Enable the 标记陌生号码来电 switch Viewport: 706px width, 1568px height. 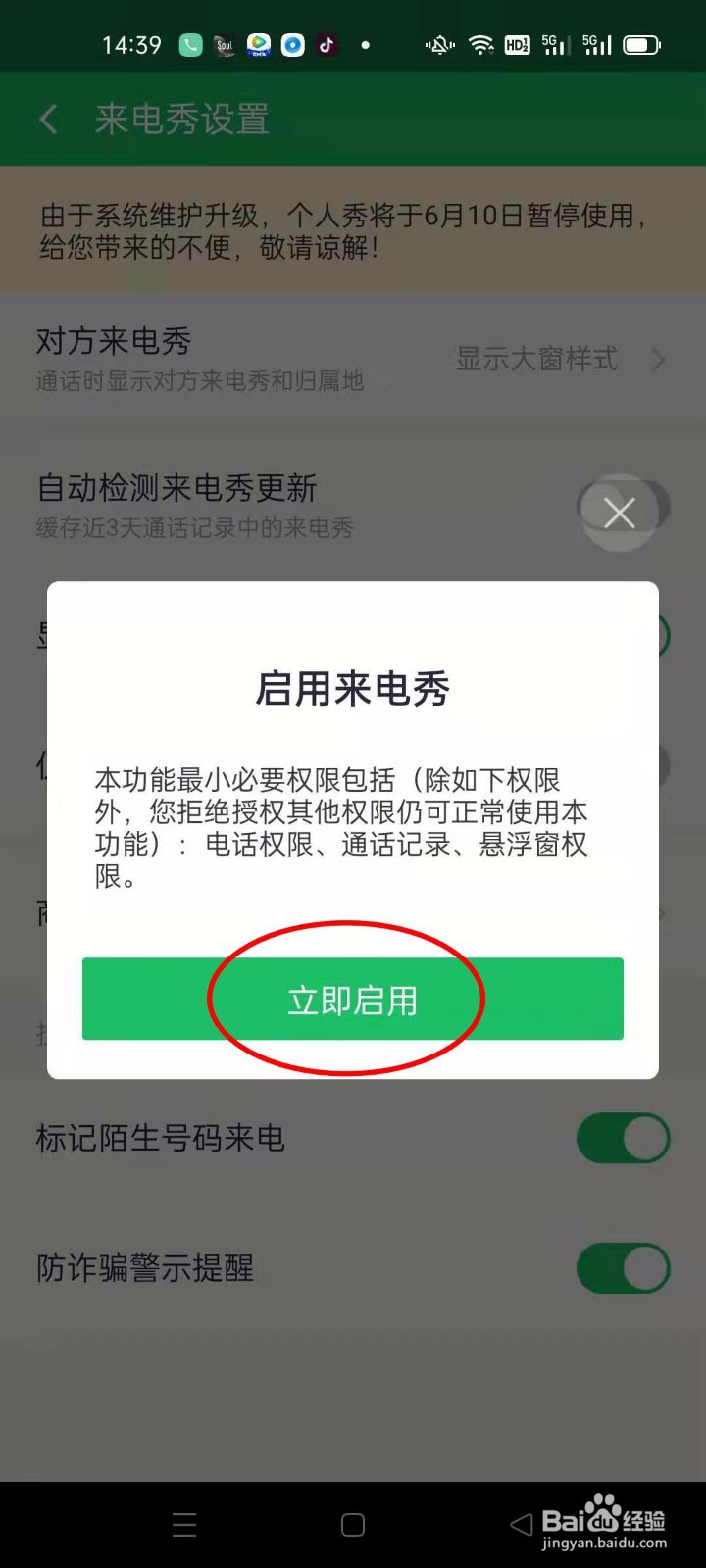coord(624,1139)
